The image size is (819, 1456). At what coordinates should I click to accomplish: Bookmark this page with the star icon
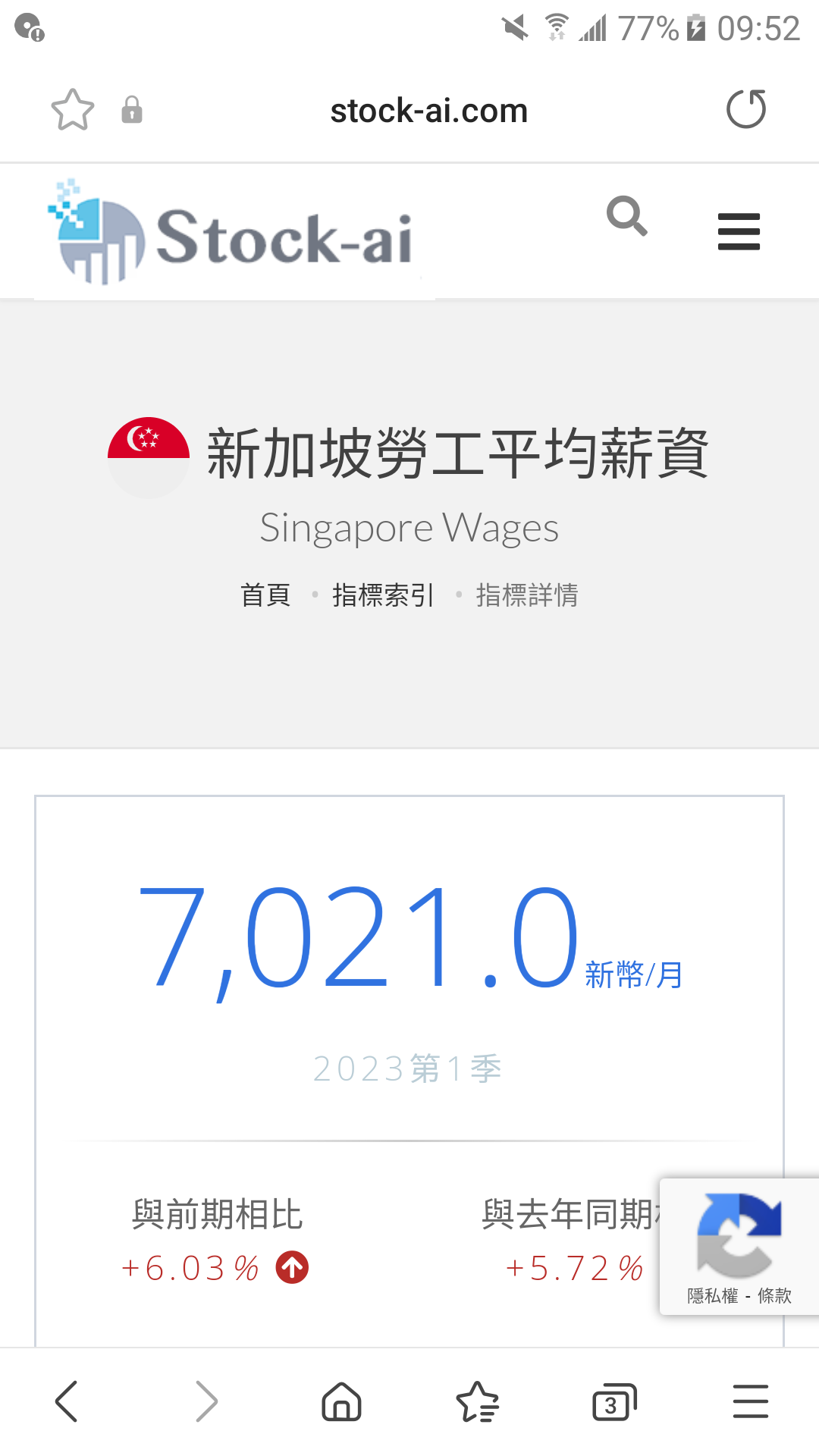72,110
